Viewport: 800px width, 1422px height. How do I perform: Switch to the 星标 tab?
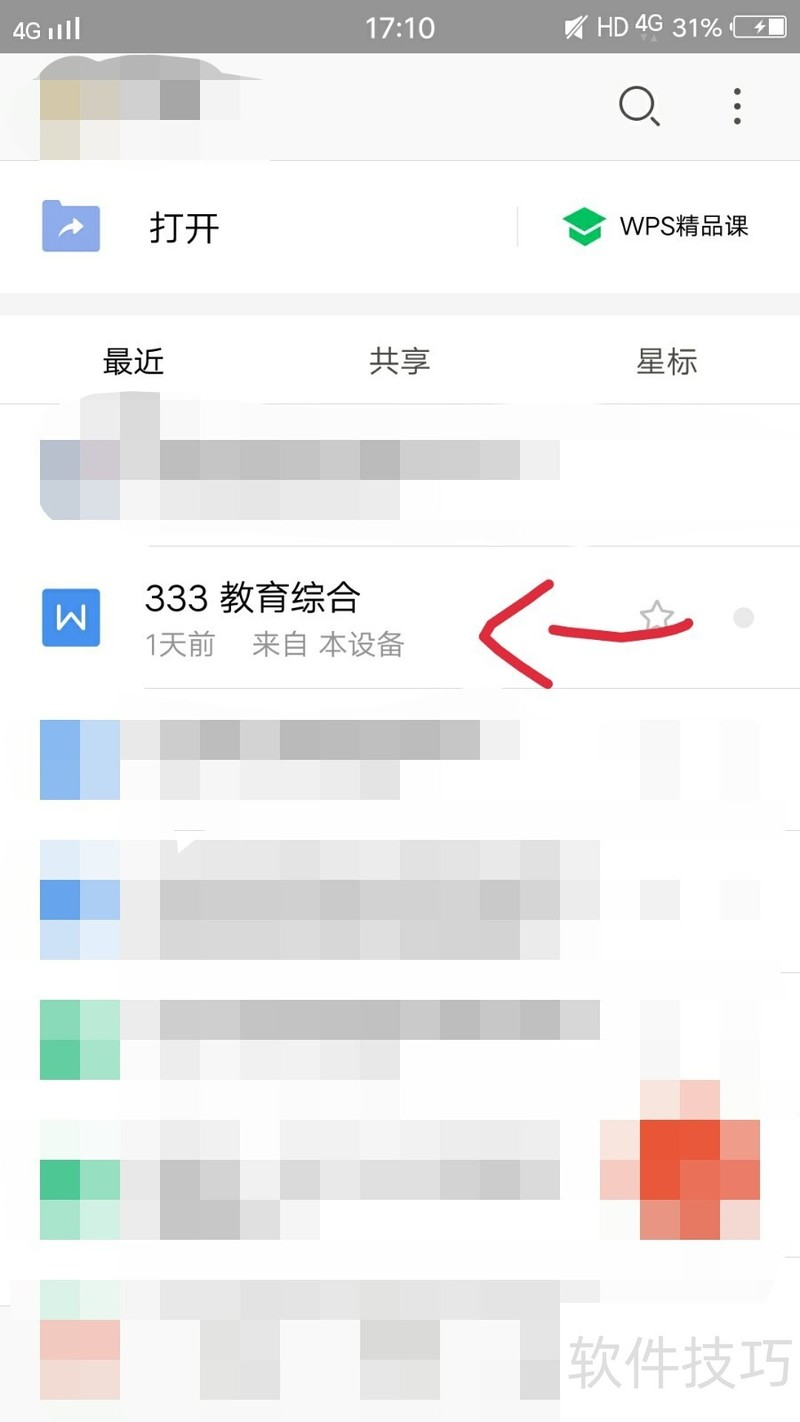click(666, 361)
